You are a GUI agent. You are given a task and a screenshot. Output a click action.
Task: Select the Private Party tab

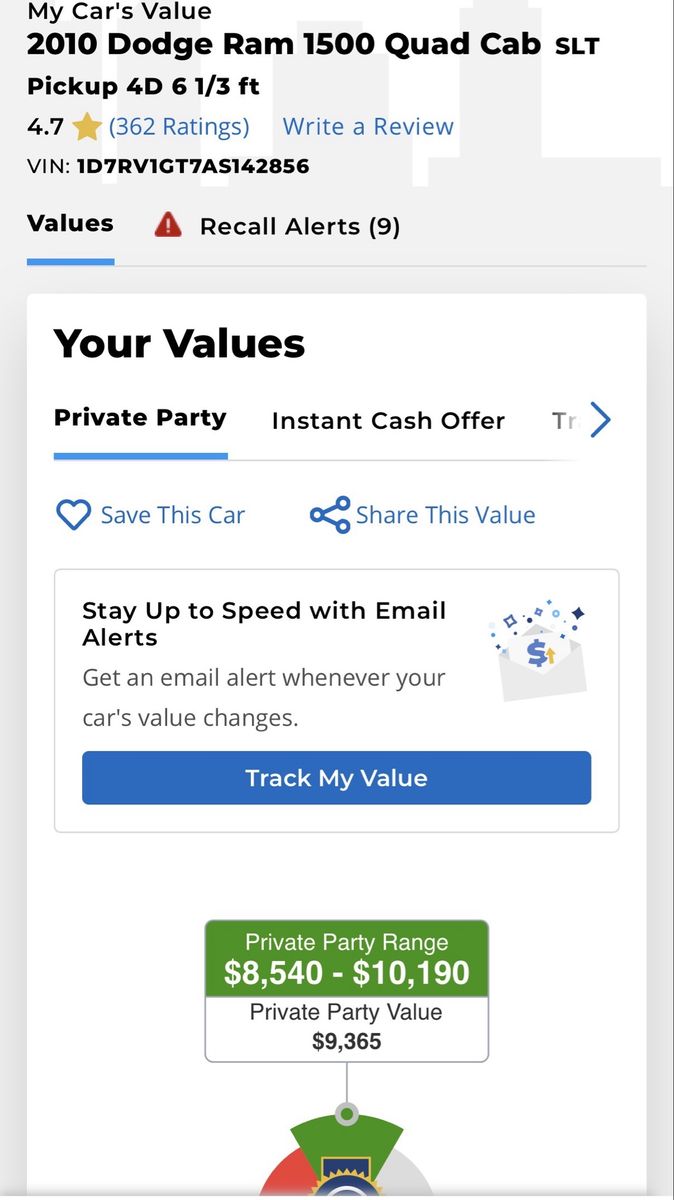(x=140, y=418)
